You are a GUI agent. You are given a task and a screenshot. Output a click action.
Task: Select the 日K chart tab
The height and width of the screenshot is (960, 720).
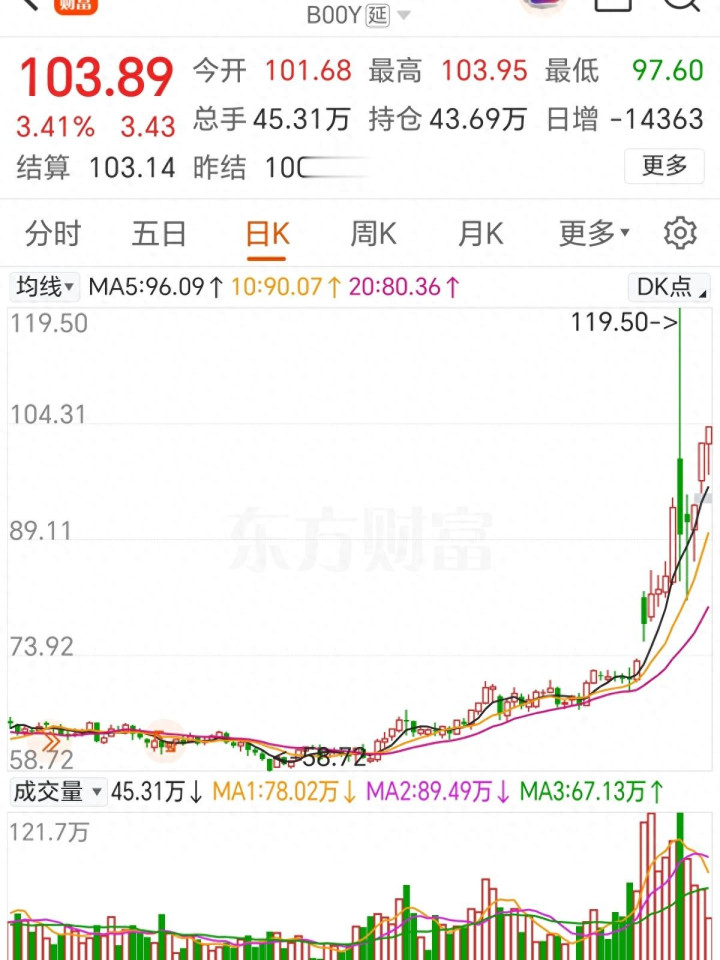pos(267,234)
